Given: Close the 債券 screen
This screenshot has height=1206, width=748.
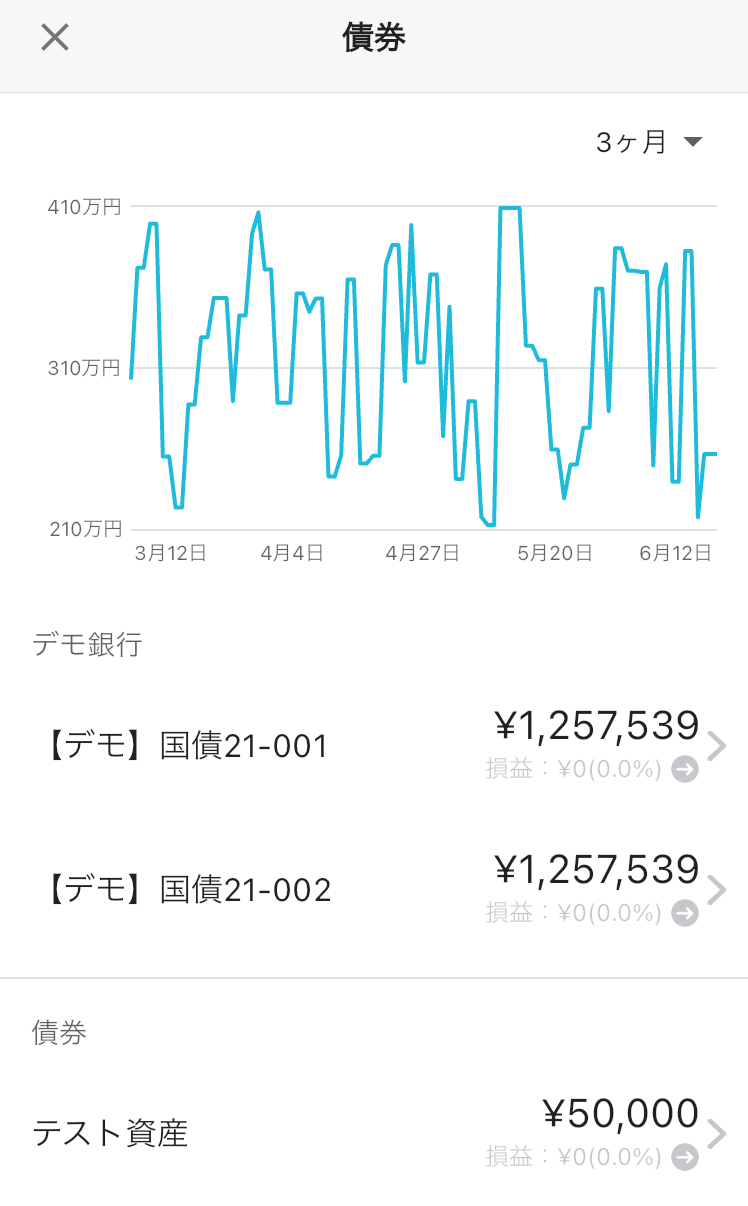Looking at the screenshot, I should (x=54, y=38).
